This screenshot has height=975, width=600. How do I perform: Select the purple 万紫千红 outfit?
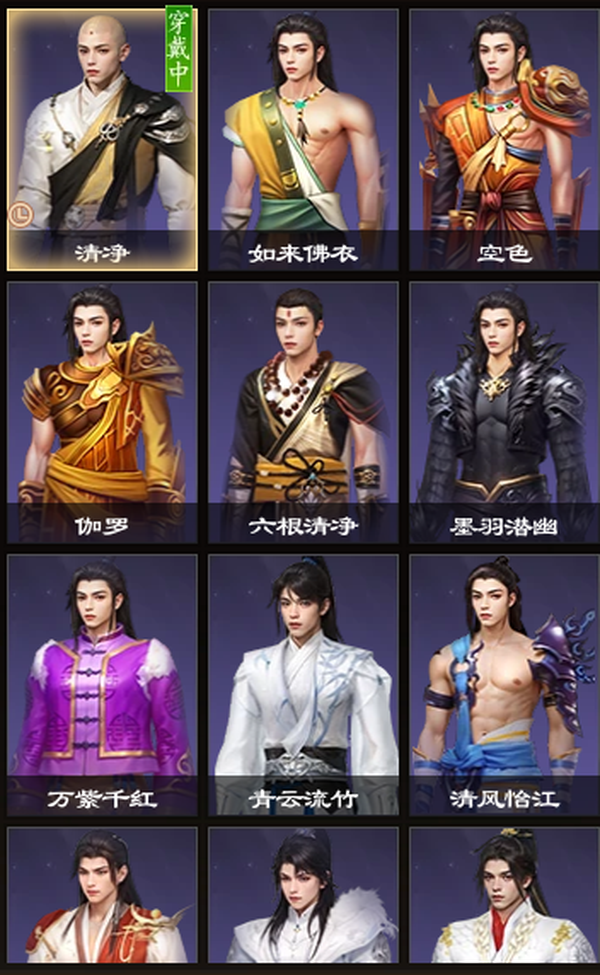[x=103, y=685]
